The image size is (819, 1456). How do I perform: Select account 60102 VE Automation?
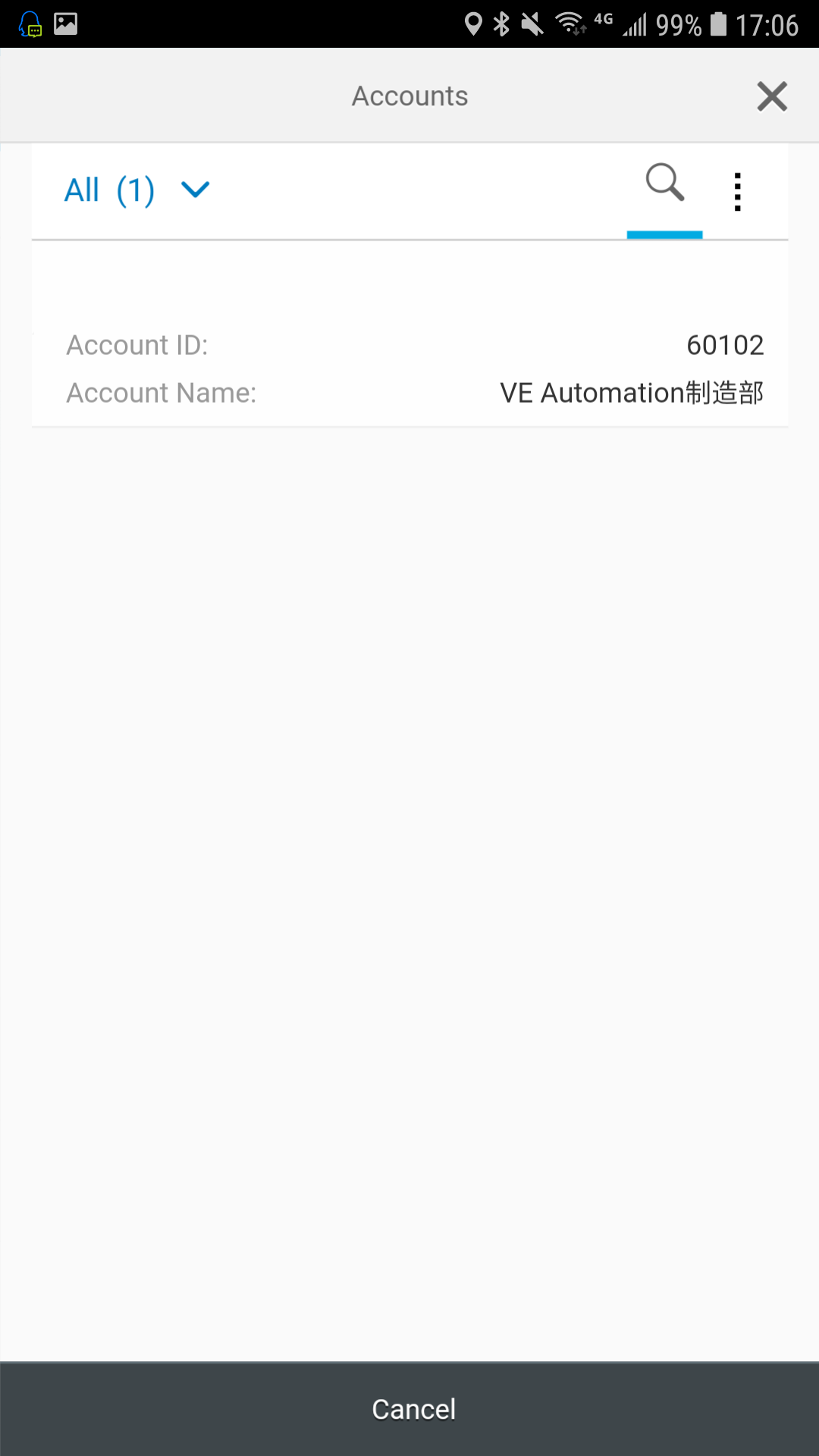409,369
